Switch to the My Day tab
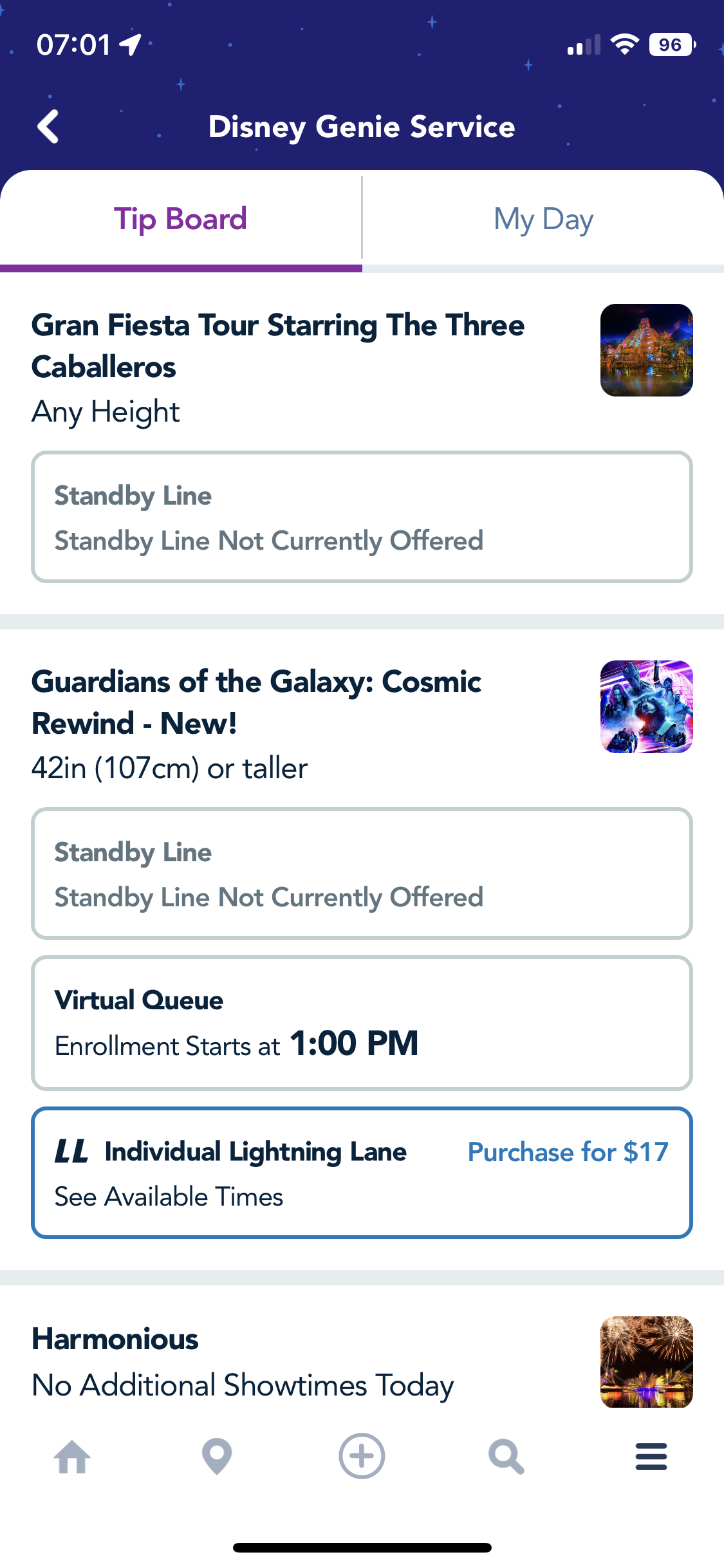This screenshot has width=724, height=1568. (x=543, y=219)
